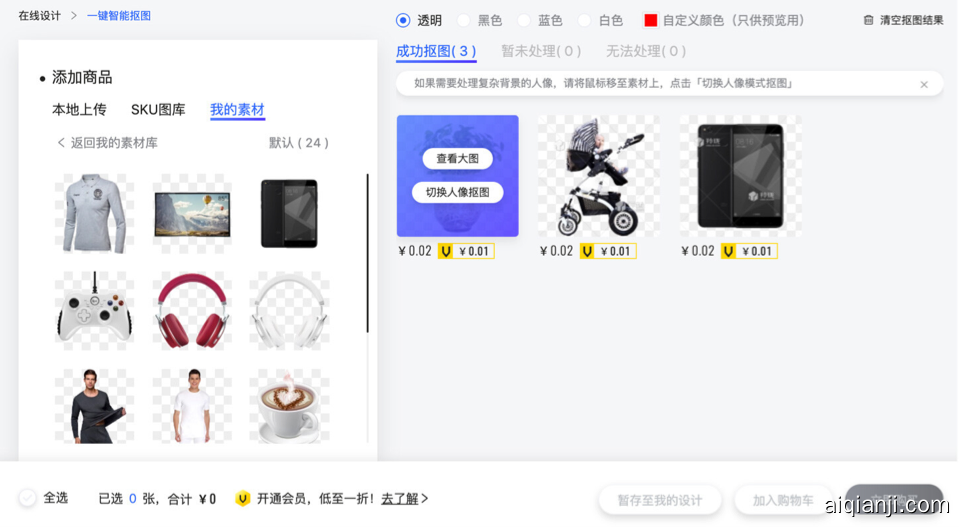Viewport: 959px width, 527px height.
Task: Go back via 返回我的素材库
Action: pyautogui.click(x=107, y=143)
